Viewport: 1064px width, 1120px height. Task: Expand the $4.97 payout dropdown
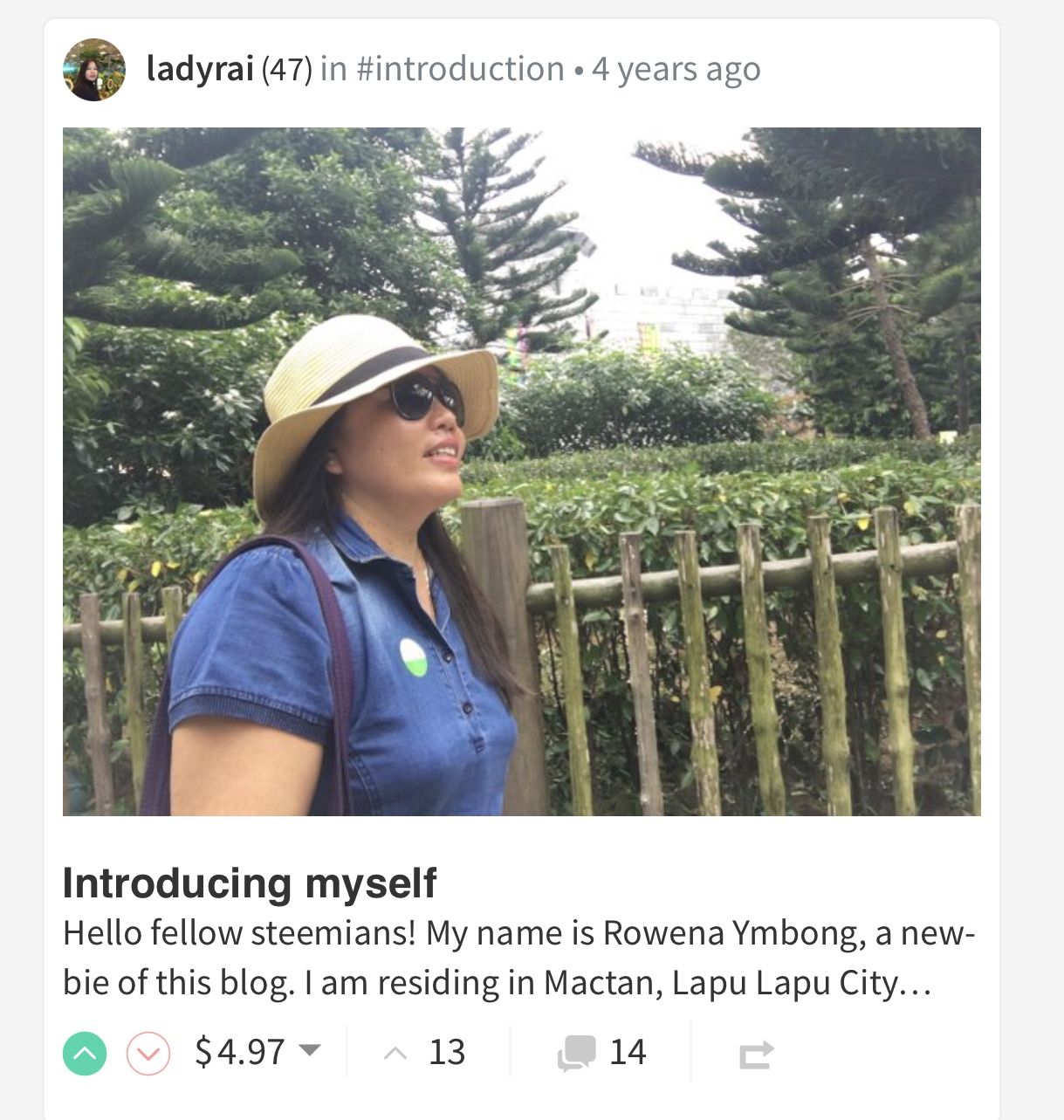[x=310, y=1050]
